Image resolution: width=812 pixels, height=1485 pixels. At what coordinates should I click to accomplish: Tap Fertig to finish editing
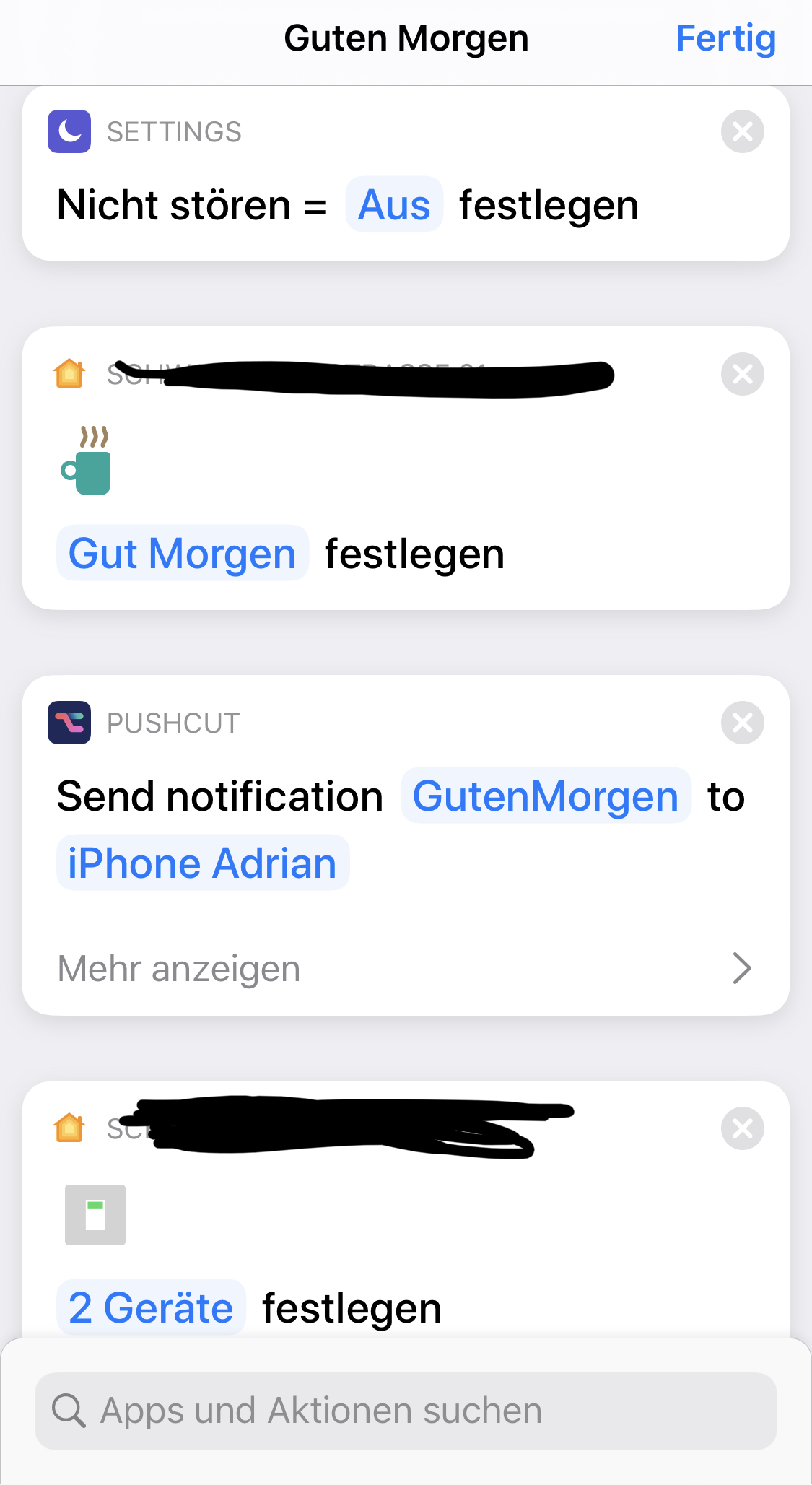pyautogui.click(x=725, y=38)
